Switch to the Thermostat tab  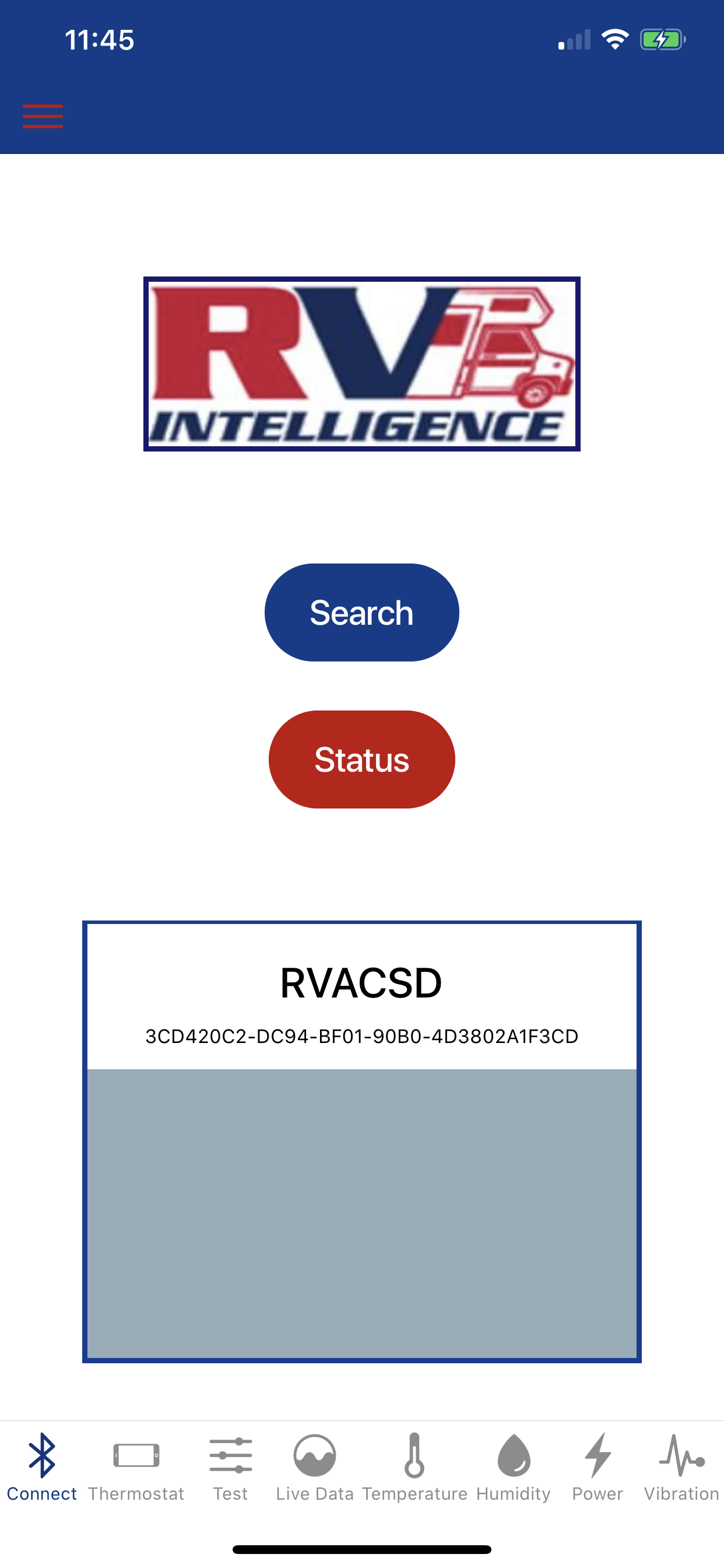[136, 1467]
